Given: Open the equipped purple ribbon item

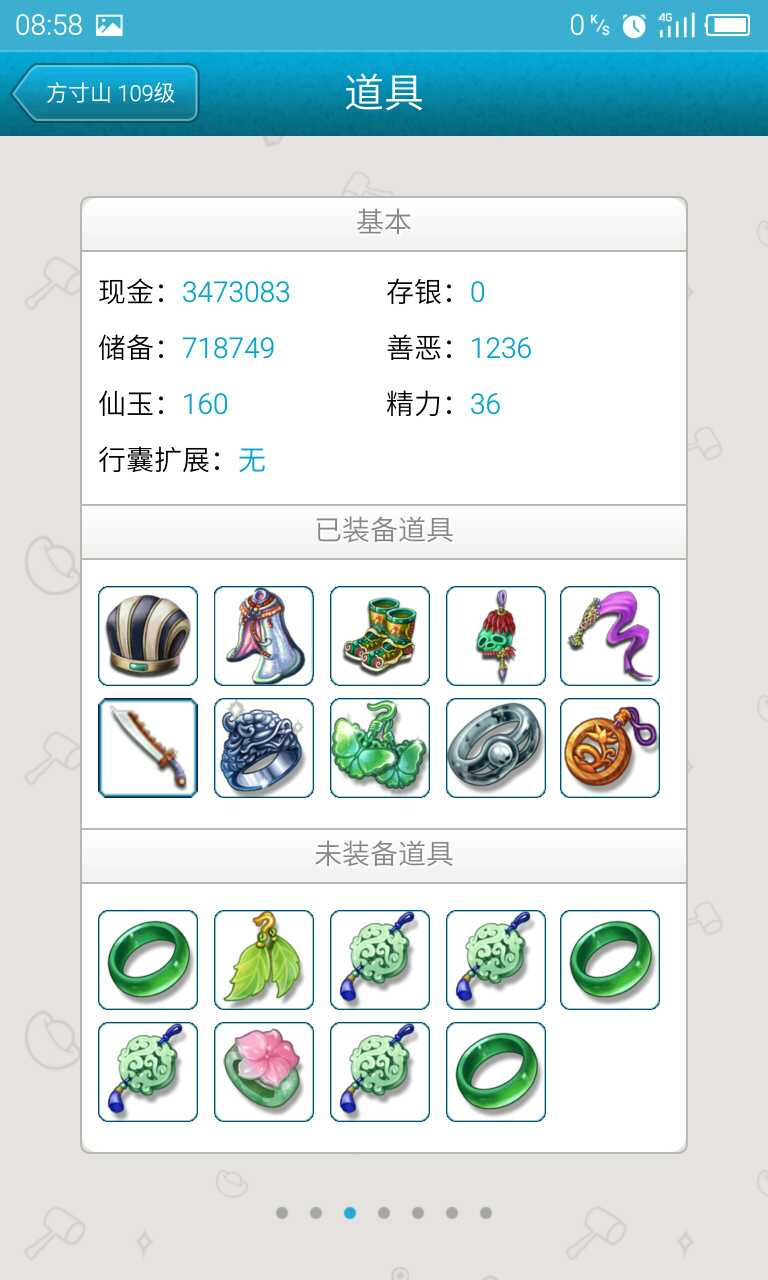Looking at the screenshot, I should tap(610, 636).
